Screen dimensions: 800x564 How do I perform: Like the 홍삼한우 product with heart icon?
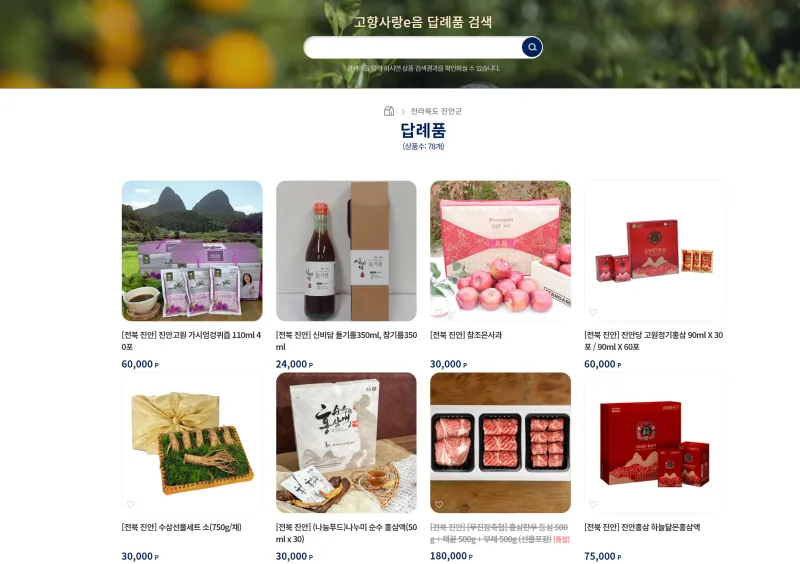pos(439,504)
